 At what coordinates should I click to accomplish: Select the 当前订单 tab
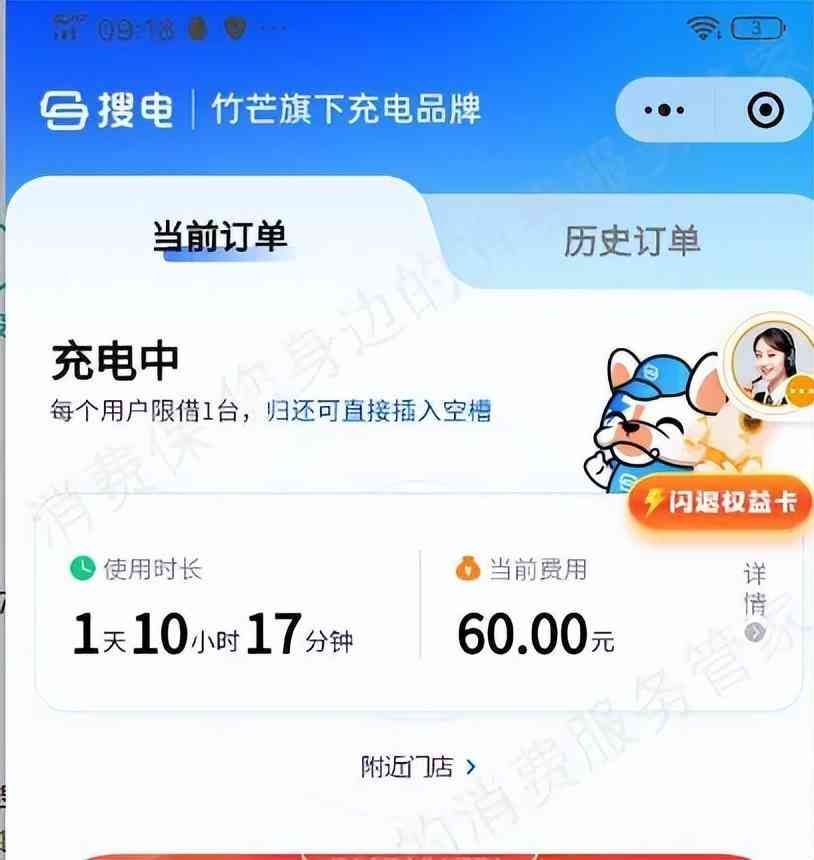click(x=220, y=237)
